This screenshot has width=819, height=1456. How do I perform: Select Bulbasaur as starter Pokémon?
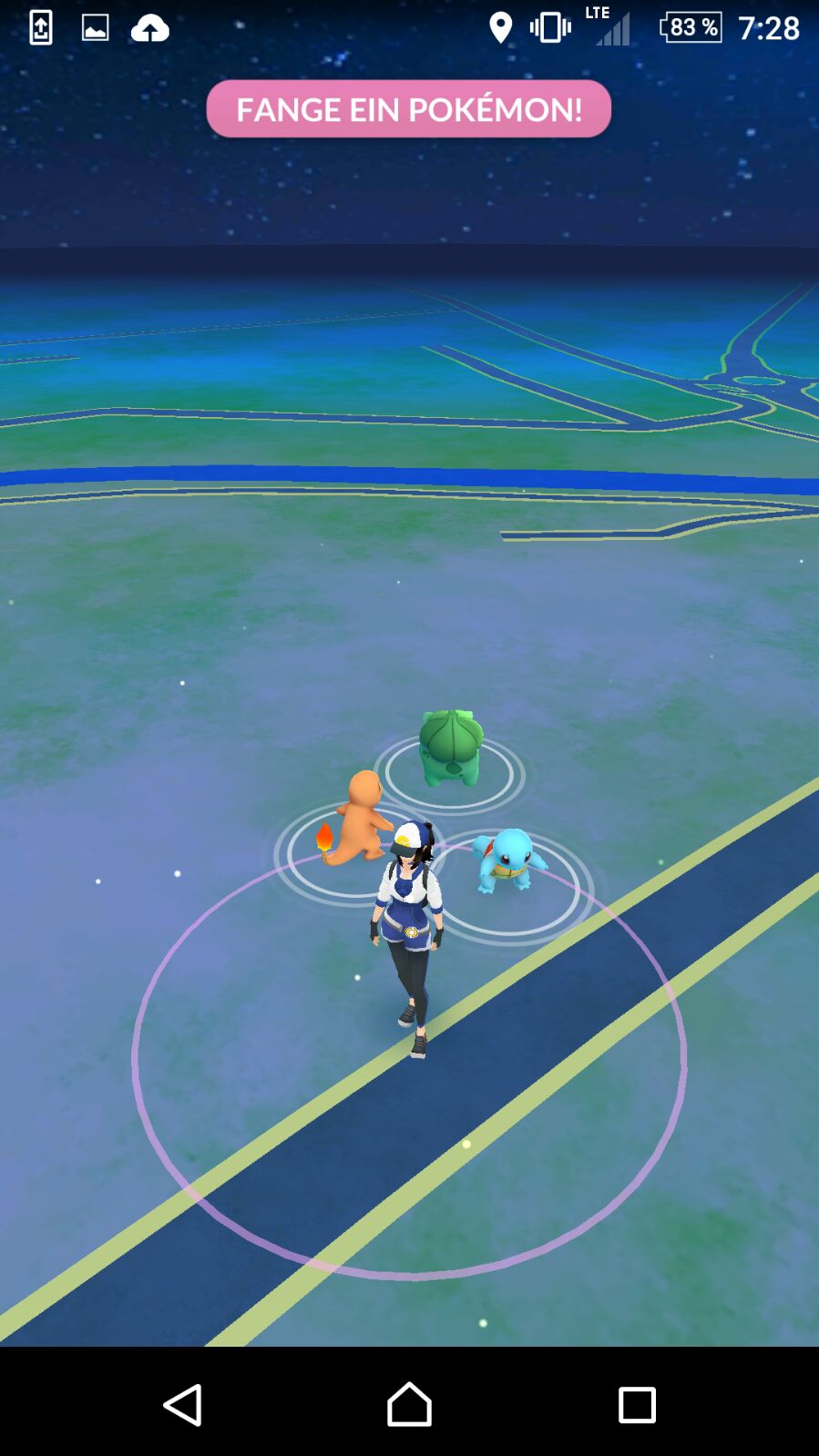coord(450,748)
